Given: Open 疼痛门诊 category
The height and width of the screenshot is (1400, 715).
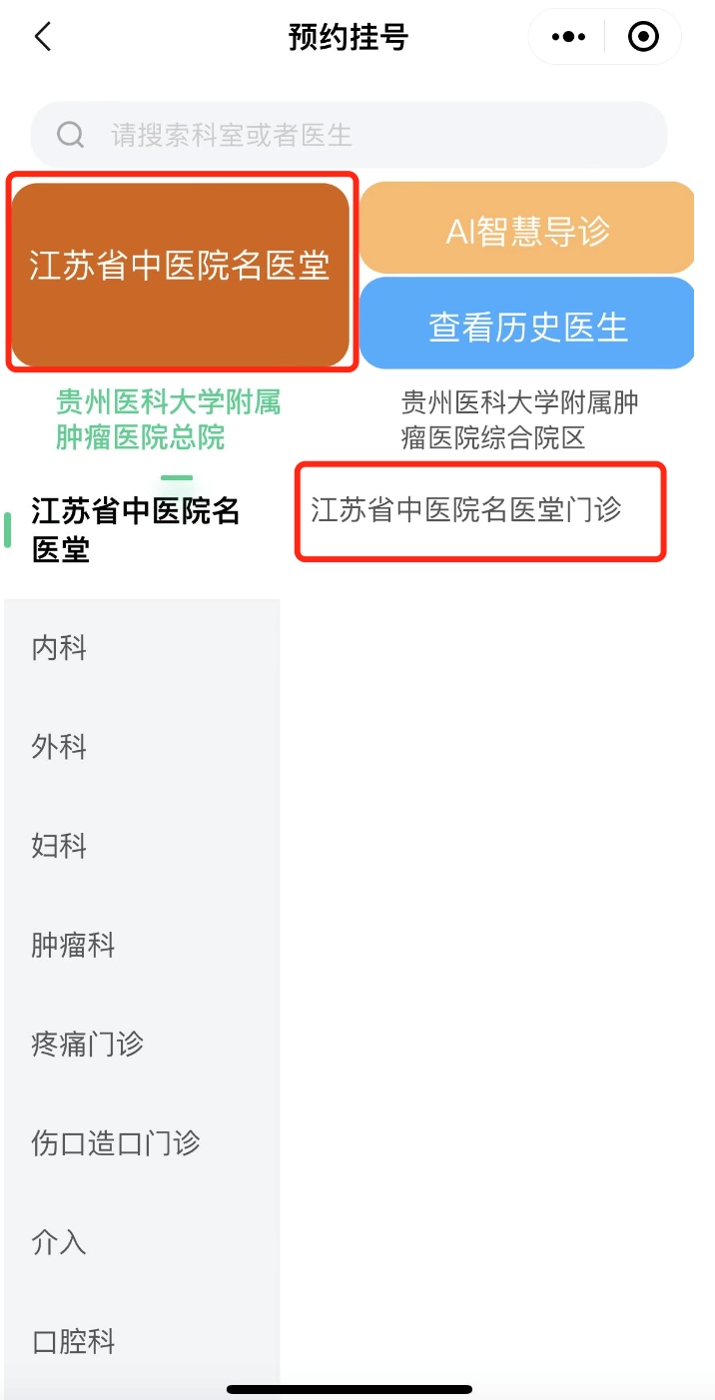Looking at the screenshot, I should [x=88, y=1044].
